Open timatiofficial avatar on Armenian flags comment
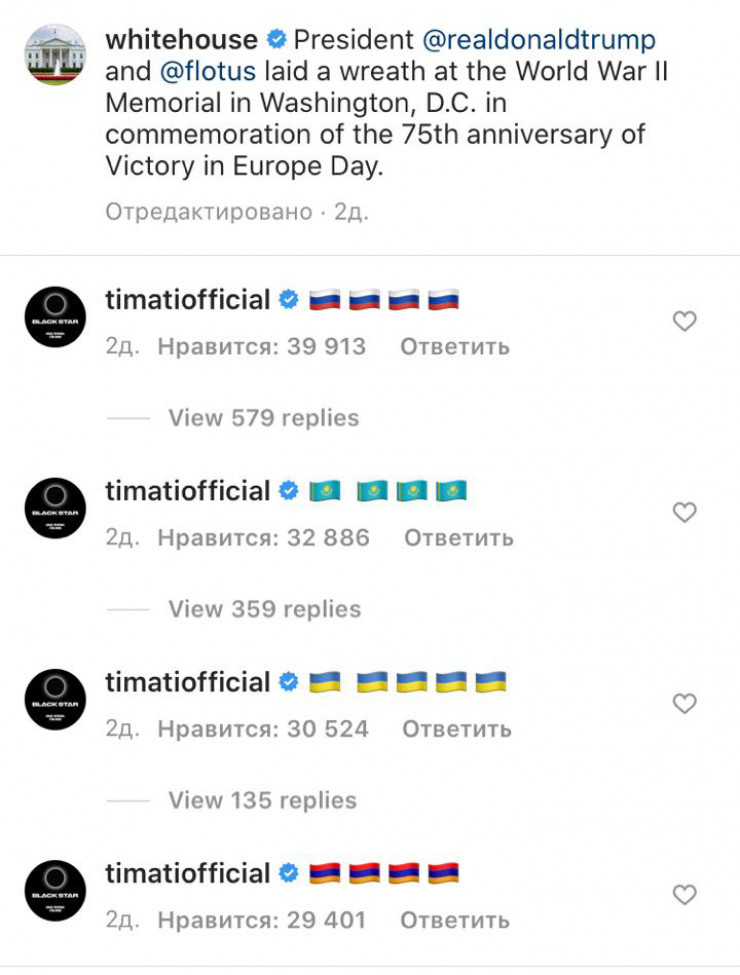Viewport: 740px width, 975px height. 54,890
